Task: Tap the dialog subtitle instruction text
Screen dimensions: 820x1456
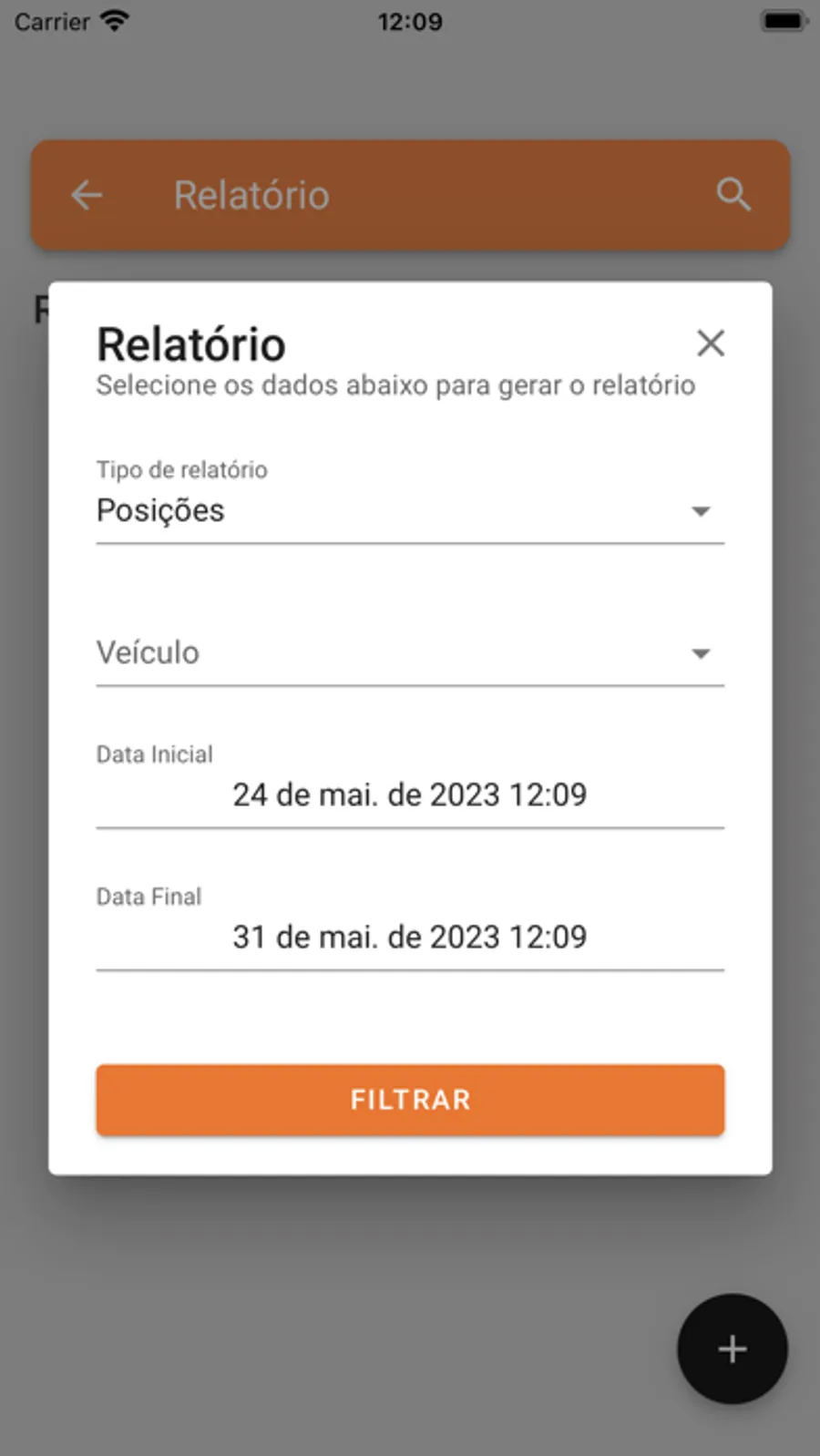Action: tap(395, 385)
